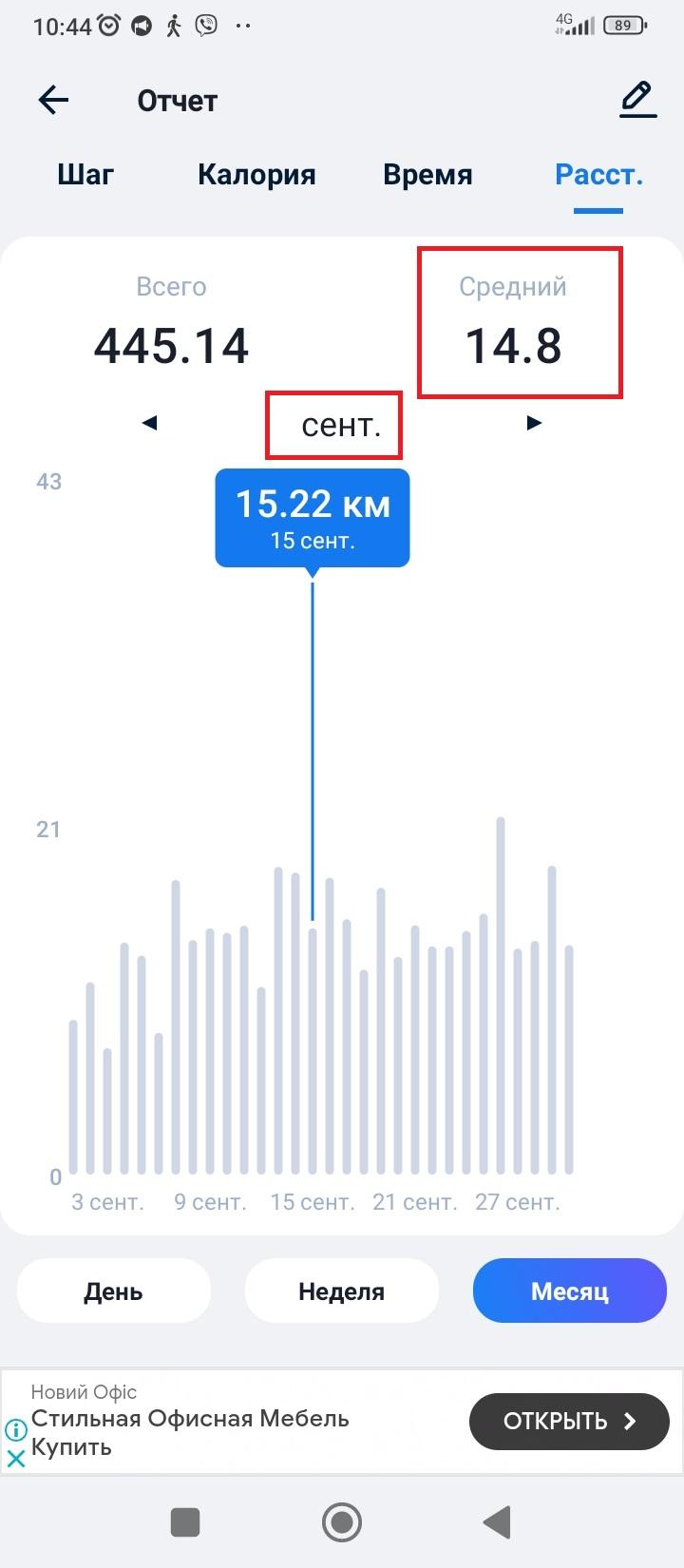This screenshot has height=1568, width=684.
Task: Open recent apps with the square button
Action: click(185, 1522)
